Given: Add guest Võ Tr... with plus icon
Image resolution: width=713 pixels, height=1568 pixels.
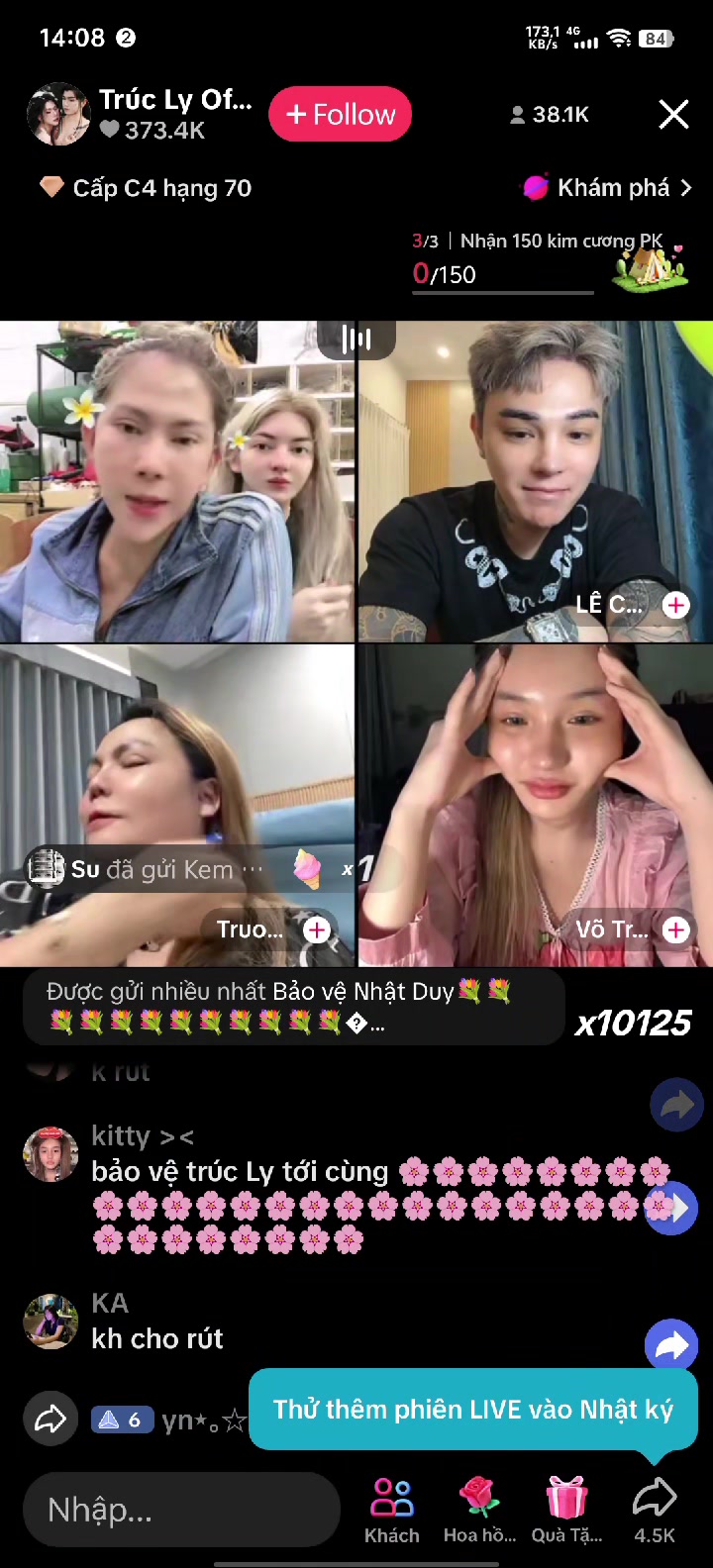Looking at the screenshot, I should [x=676, y=930].
